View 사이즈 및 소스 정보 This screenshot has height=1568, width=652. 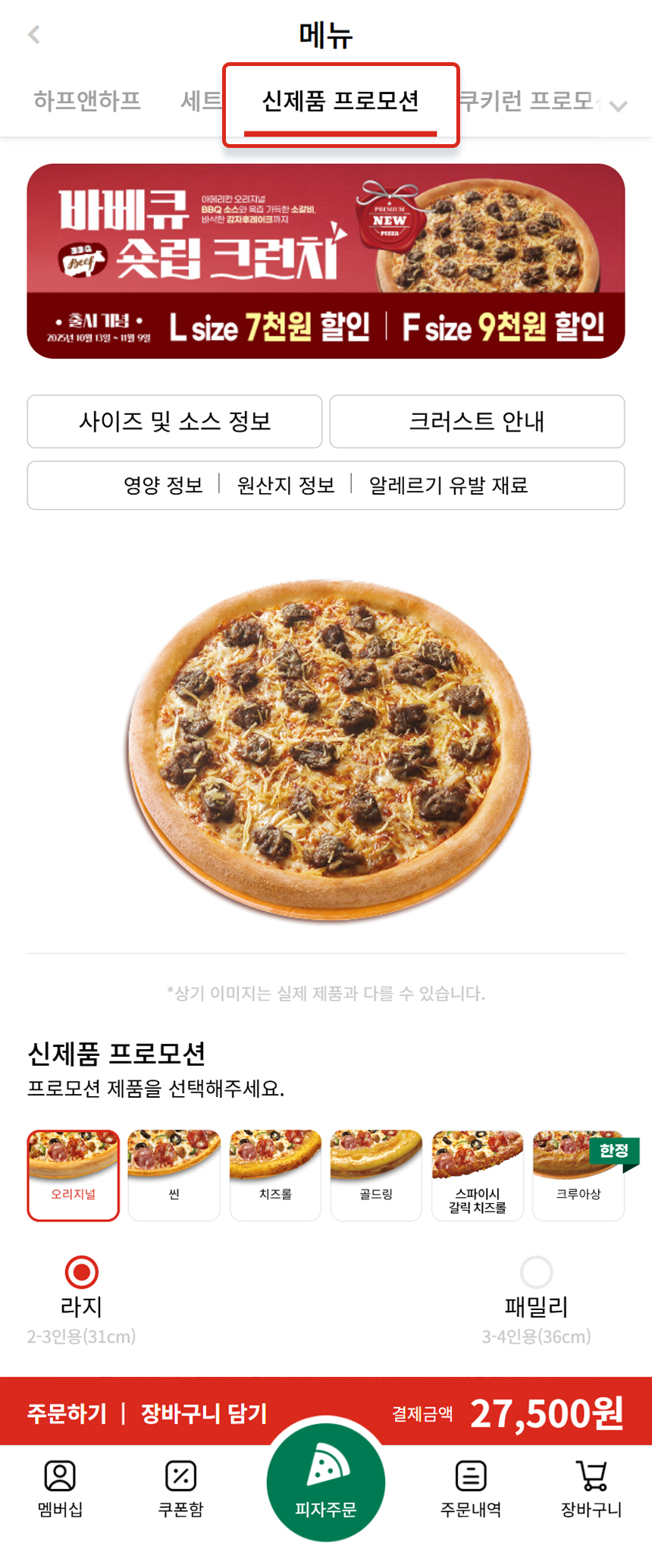(174, 421)
